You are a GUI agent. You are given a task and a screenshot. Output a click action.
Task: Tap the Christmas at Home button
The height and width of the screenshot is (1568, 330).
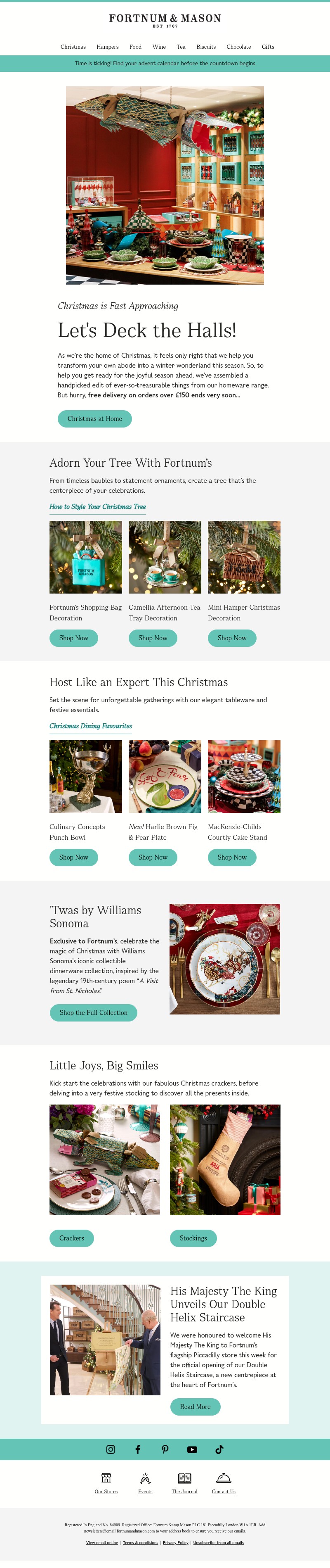[x=95, y=419]
